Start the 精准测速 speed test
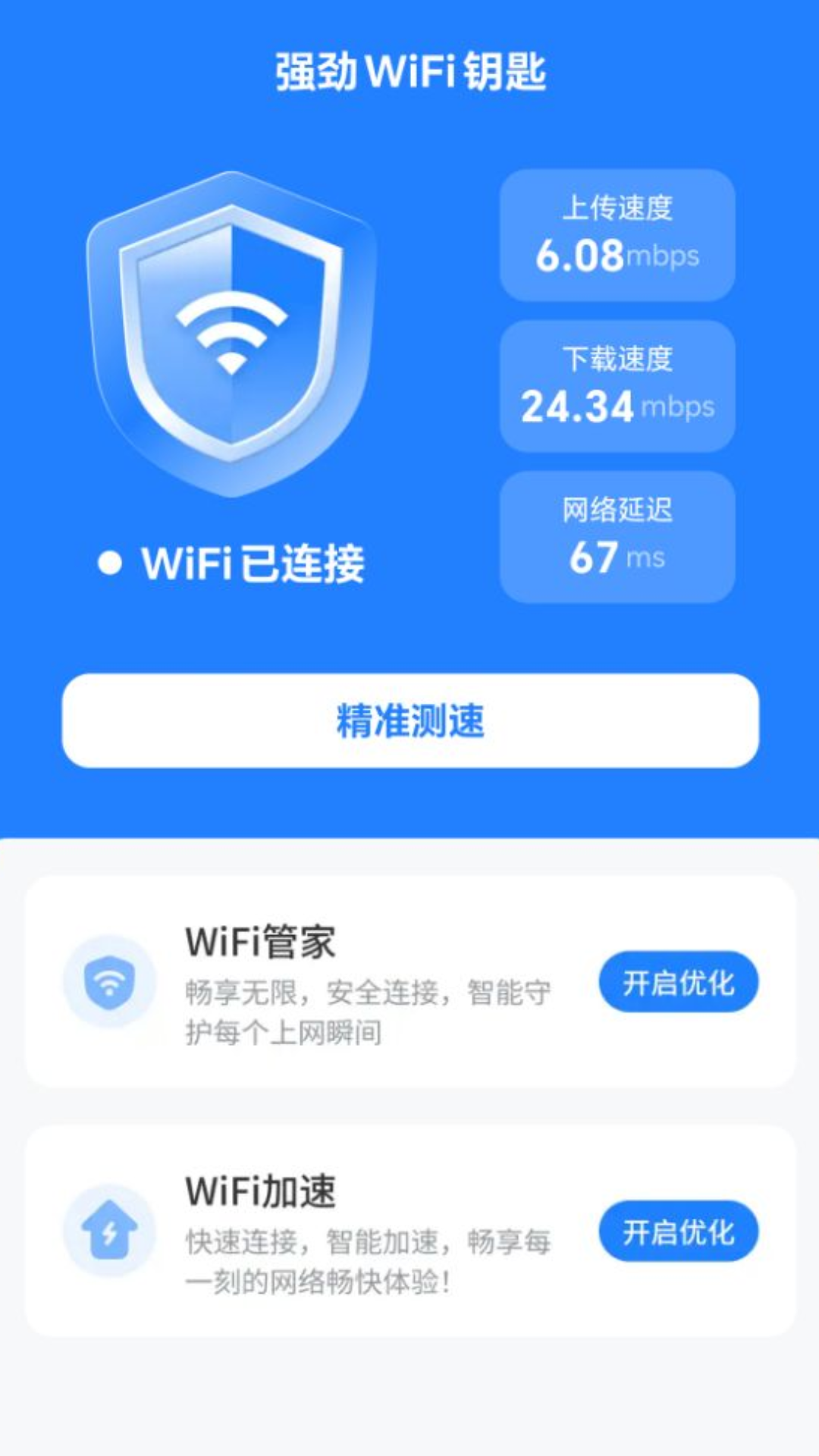Image resolution: width=819 pixels, height=1456 pixels. tap(410, 720)
